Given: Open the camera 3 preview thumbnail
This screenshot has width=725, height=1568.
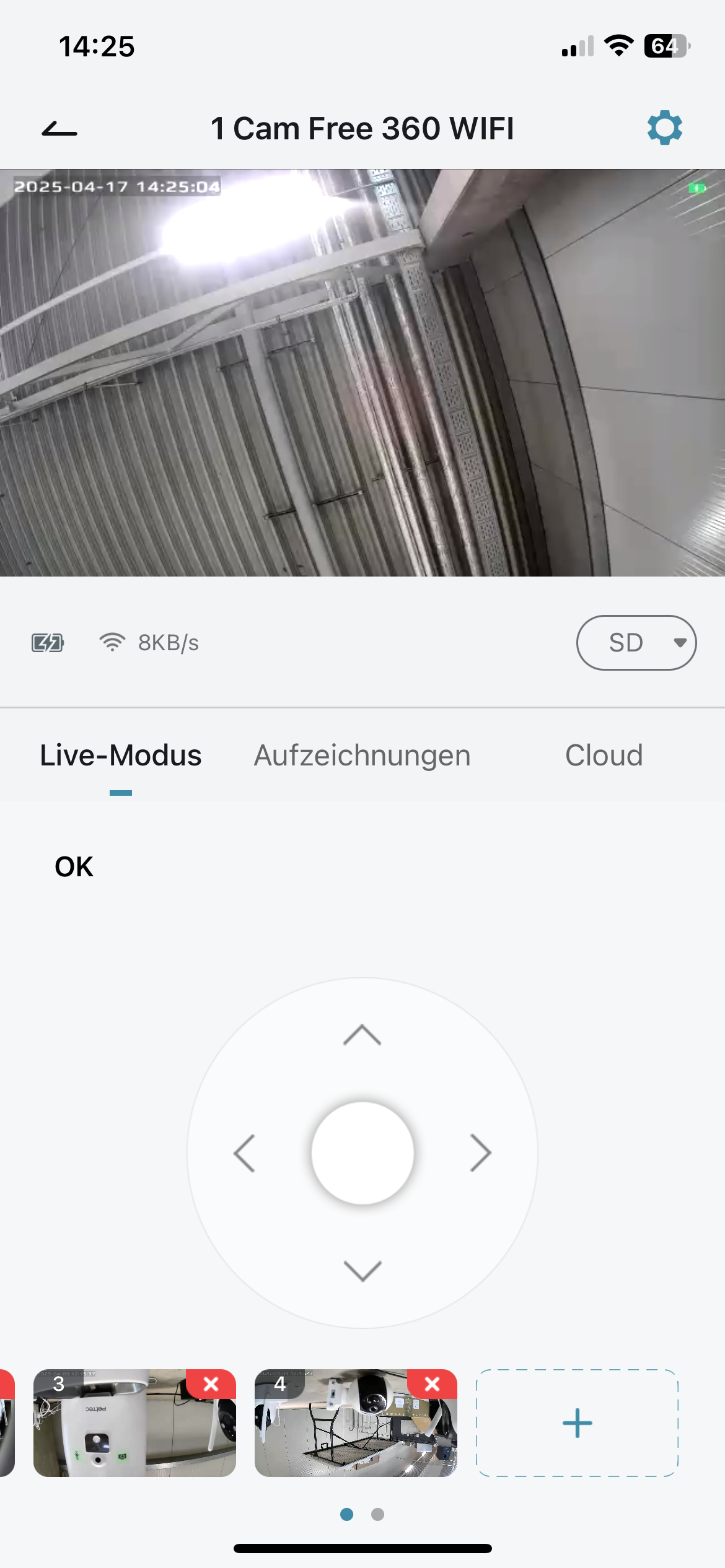Looking at the screenshot, I should [124, 1431].
